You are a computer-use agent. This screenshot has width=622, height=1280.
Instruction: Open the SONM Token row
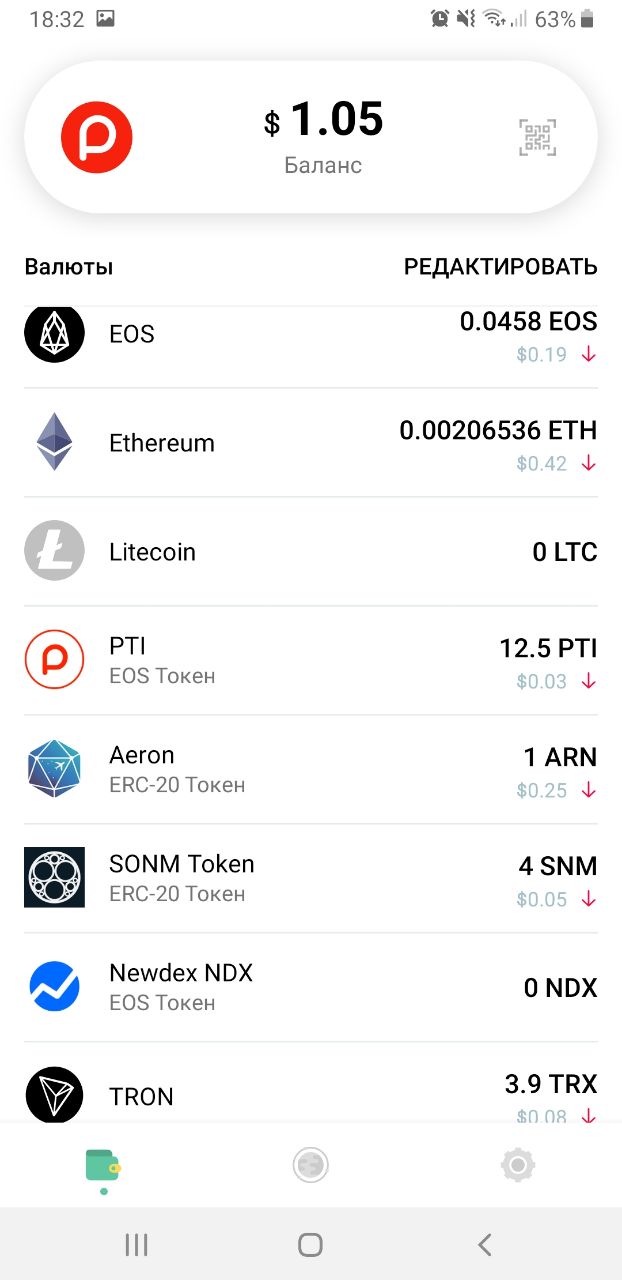tap(310, 879)
